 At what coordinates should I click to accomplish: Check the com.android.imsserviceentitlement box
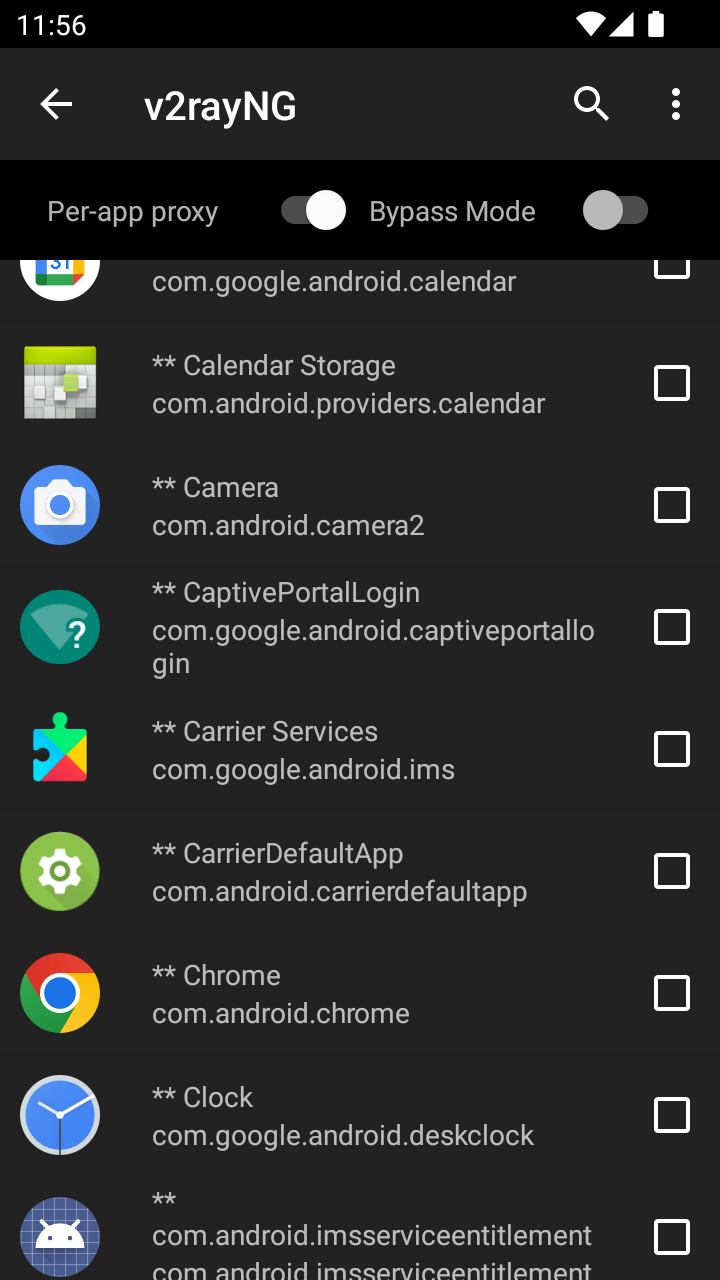tap(672, 1237)
